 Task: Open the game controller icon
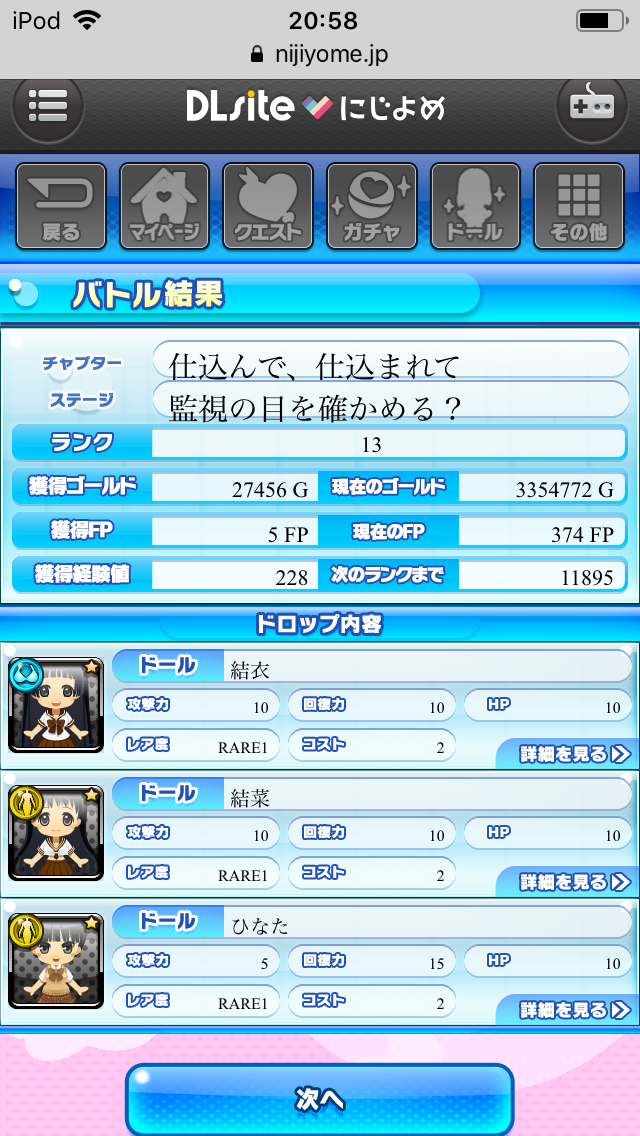pos(591,106)
